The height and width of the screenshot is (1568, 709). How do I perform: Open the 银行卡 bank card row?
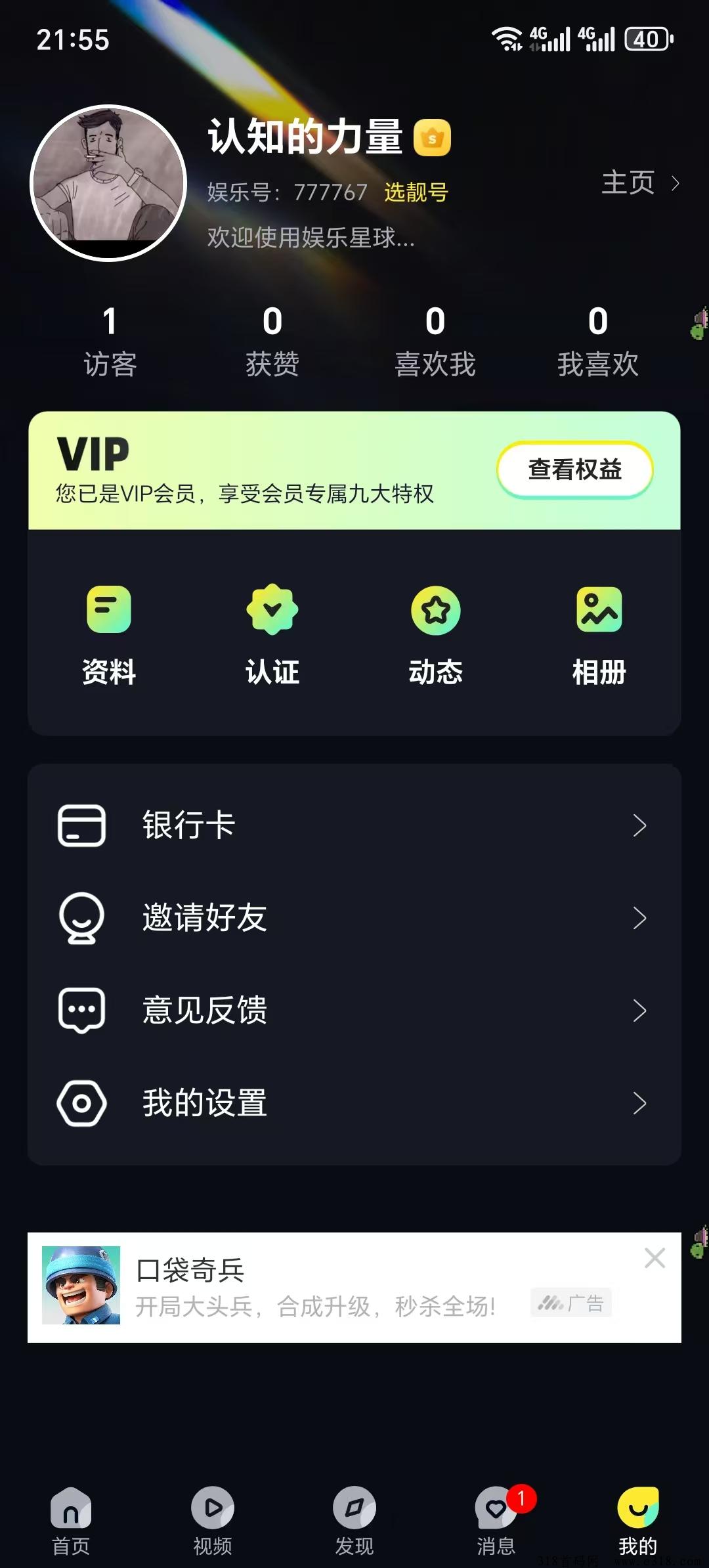click(x=354, y=825)
